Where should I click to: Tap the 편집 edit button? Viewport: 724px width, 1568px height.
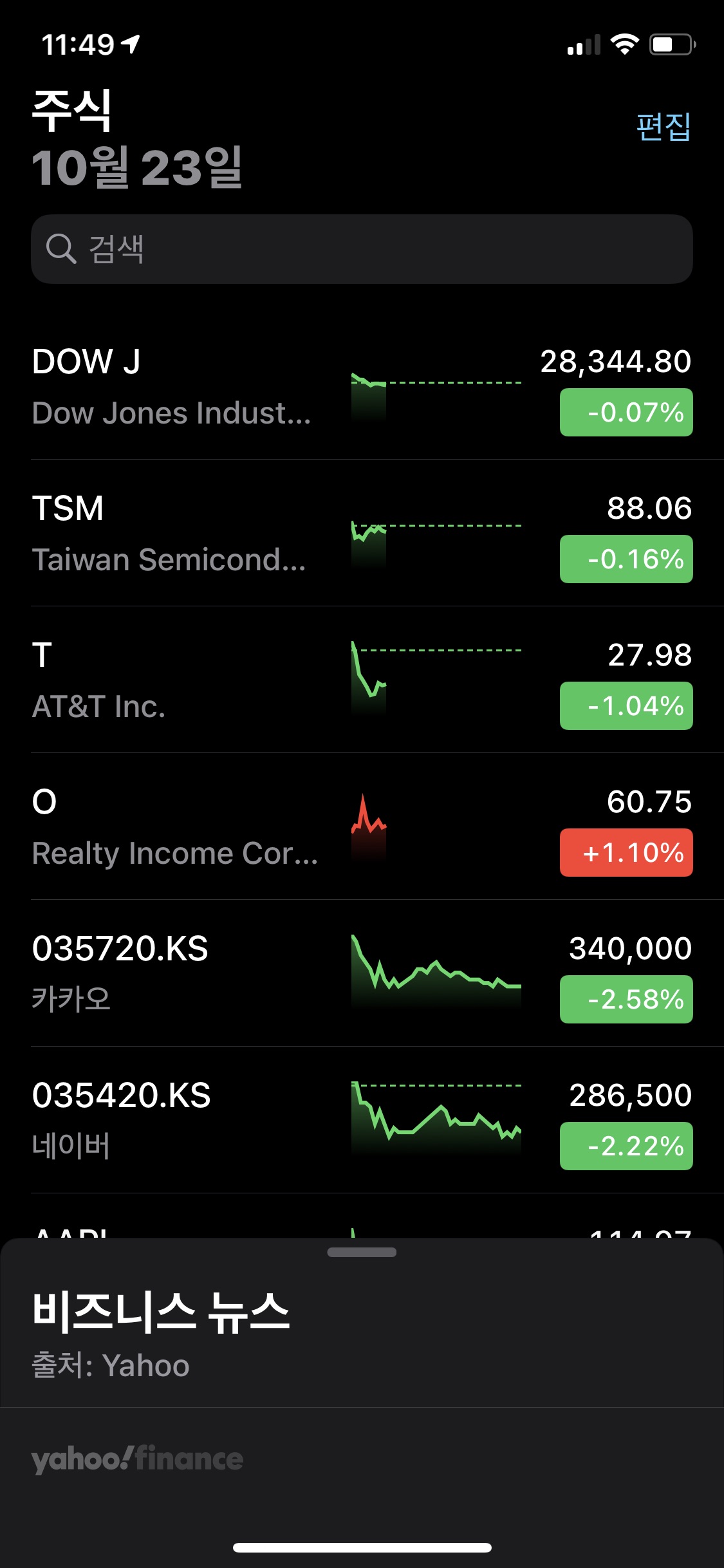click(664, 126)
